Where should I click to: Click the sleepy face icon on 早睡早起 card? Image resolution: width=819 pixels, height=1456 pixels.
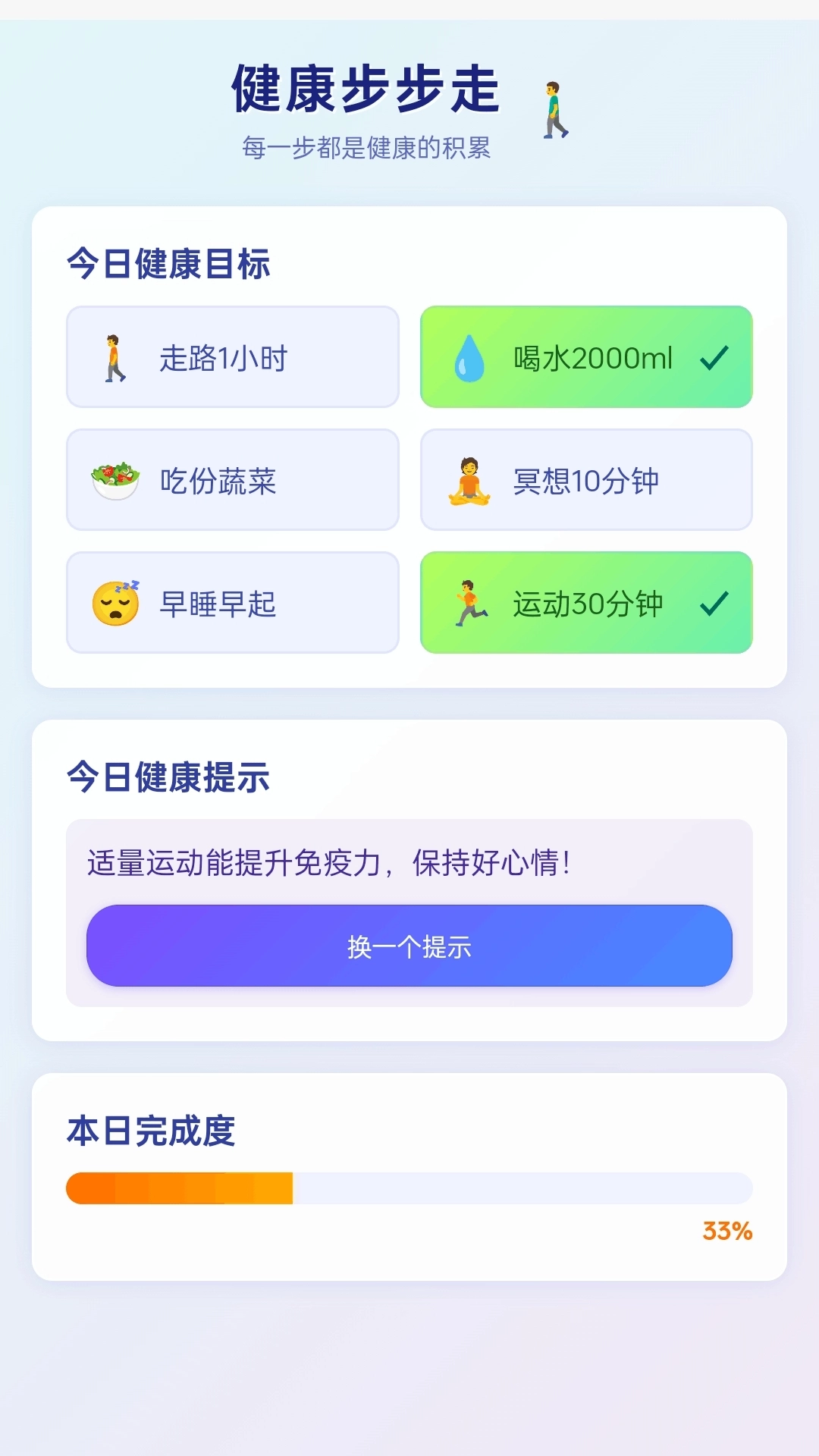coord(114,603)
